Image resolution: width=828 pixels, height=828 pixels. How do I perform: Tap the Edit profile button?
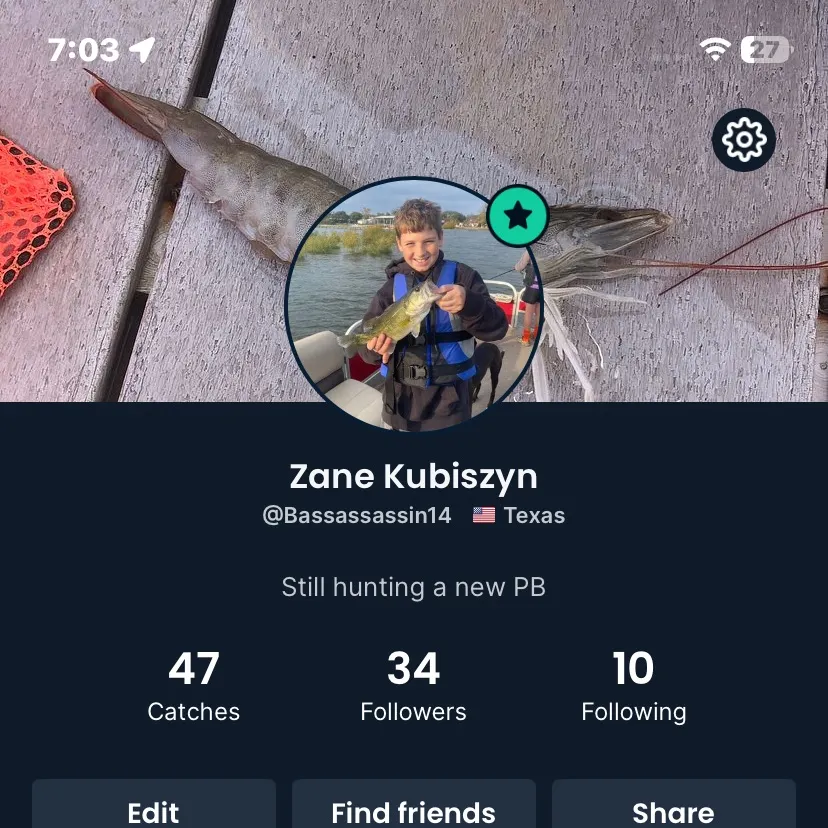(154, 806)
